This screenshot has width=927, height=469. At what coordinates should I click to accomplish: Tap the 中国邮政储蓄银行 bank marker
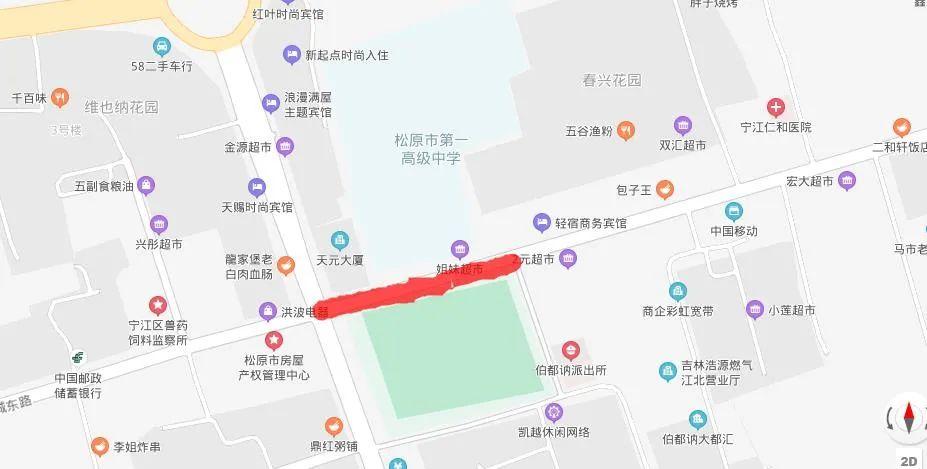point(77,359)
